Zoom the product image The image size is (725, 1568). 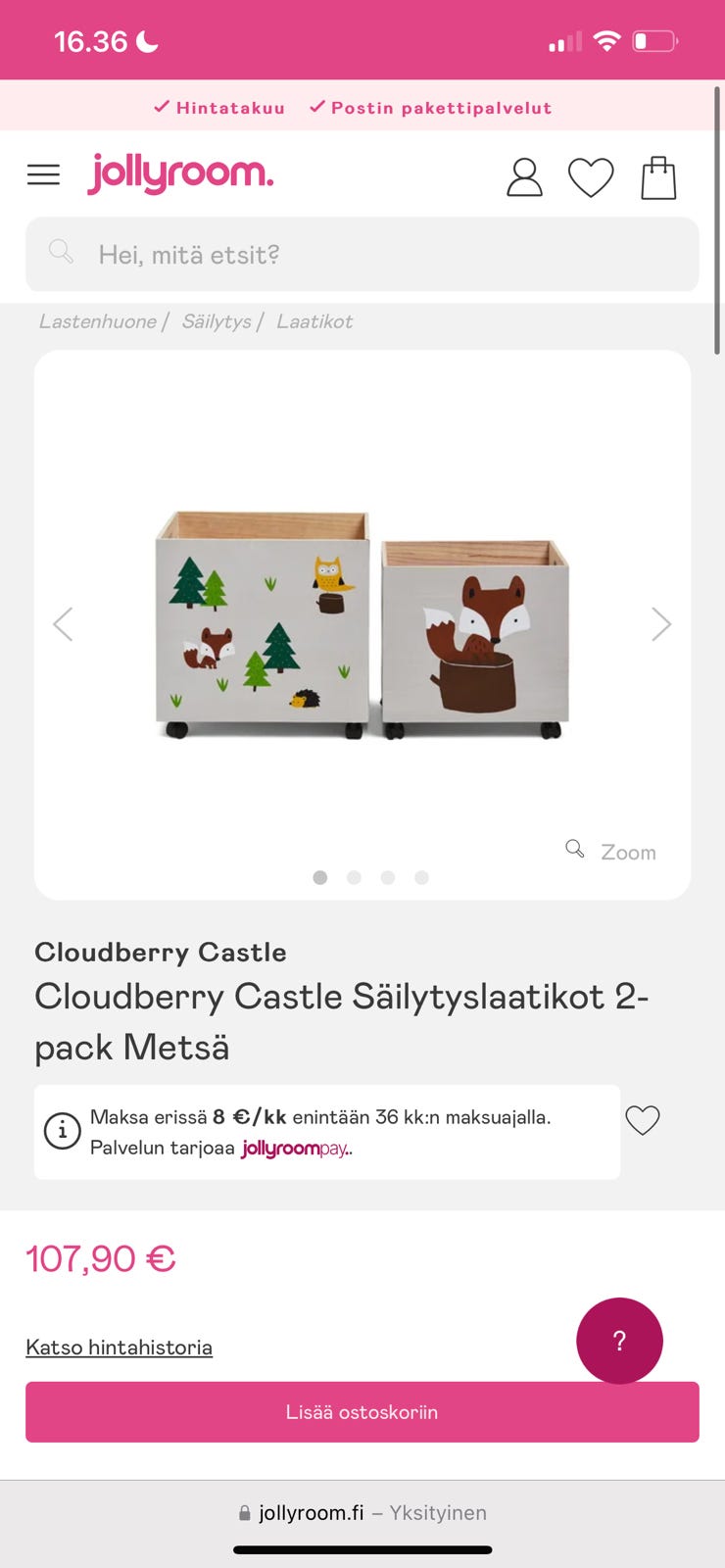point(611,852)
